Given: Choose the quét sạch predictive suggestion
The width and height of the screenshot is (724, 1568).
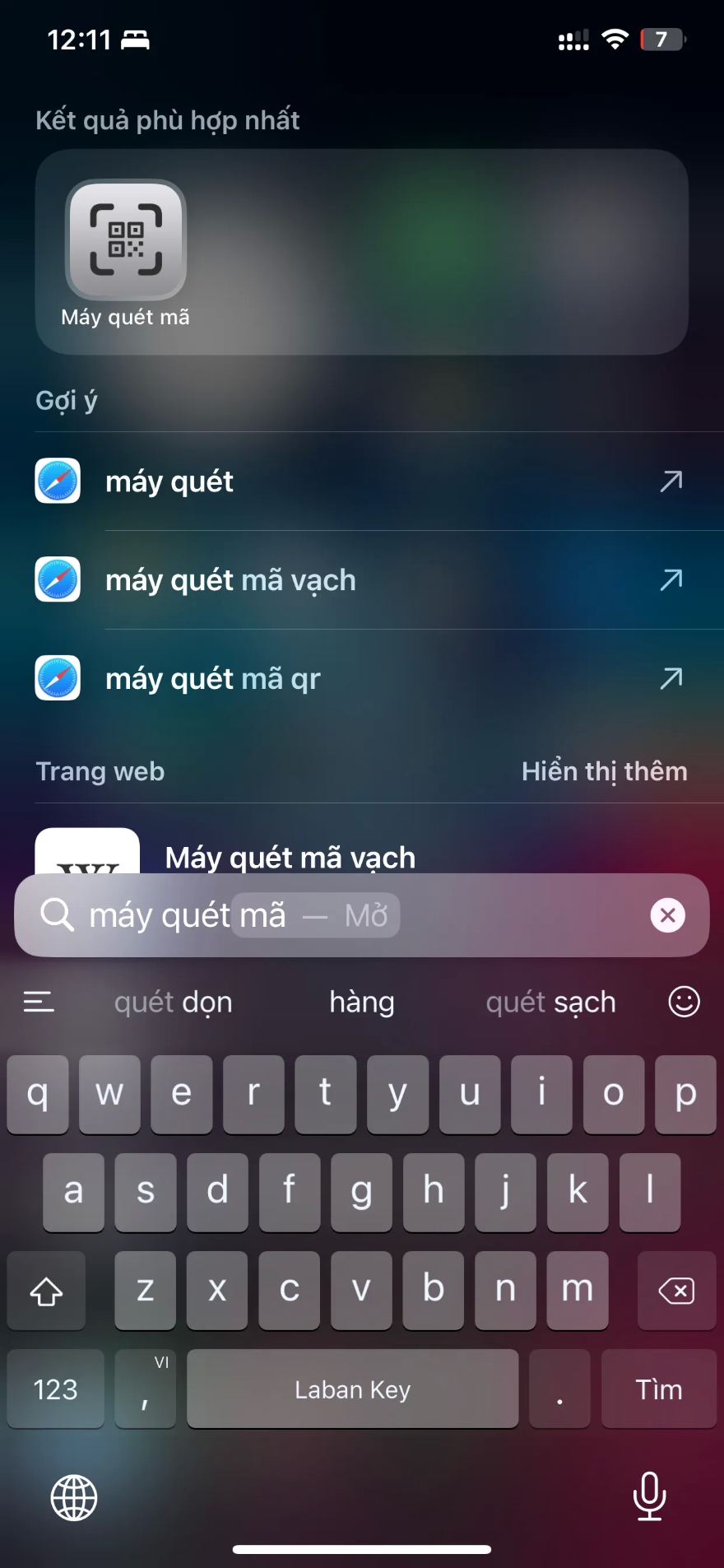Looking at the screenshot, I should [550, 1001].
